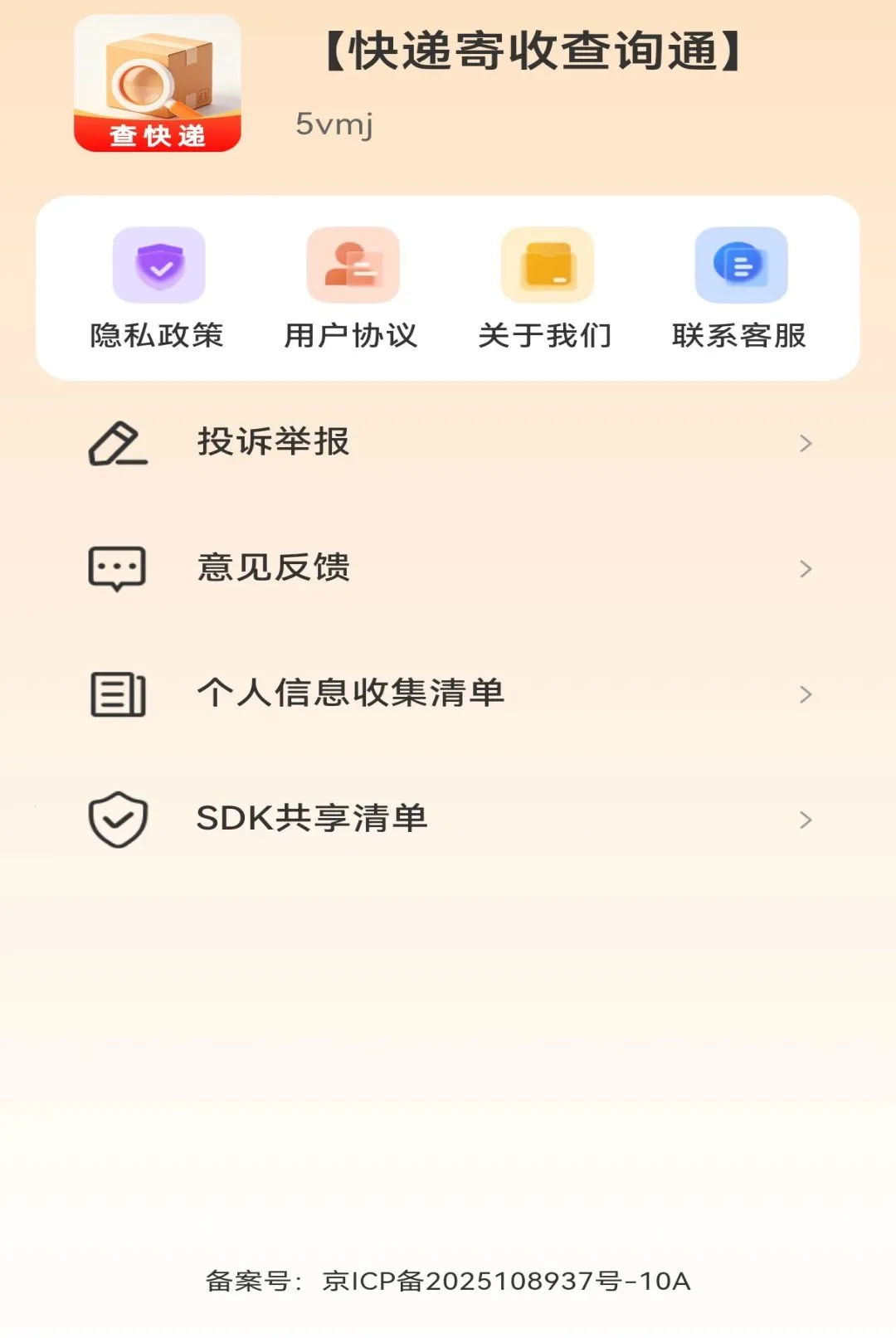896x1338 pixels.
Task: Tap 关于我们 about us
Action: click(x=546, y=289)
